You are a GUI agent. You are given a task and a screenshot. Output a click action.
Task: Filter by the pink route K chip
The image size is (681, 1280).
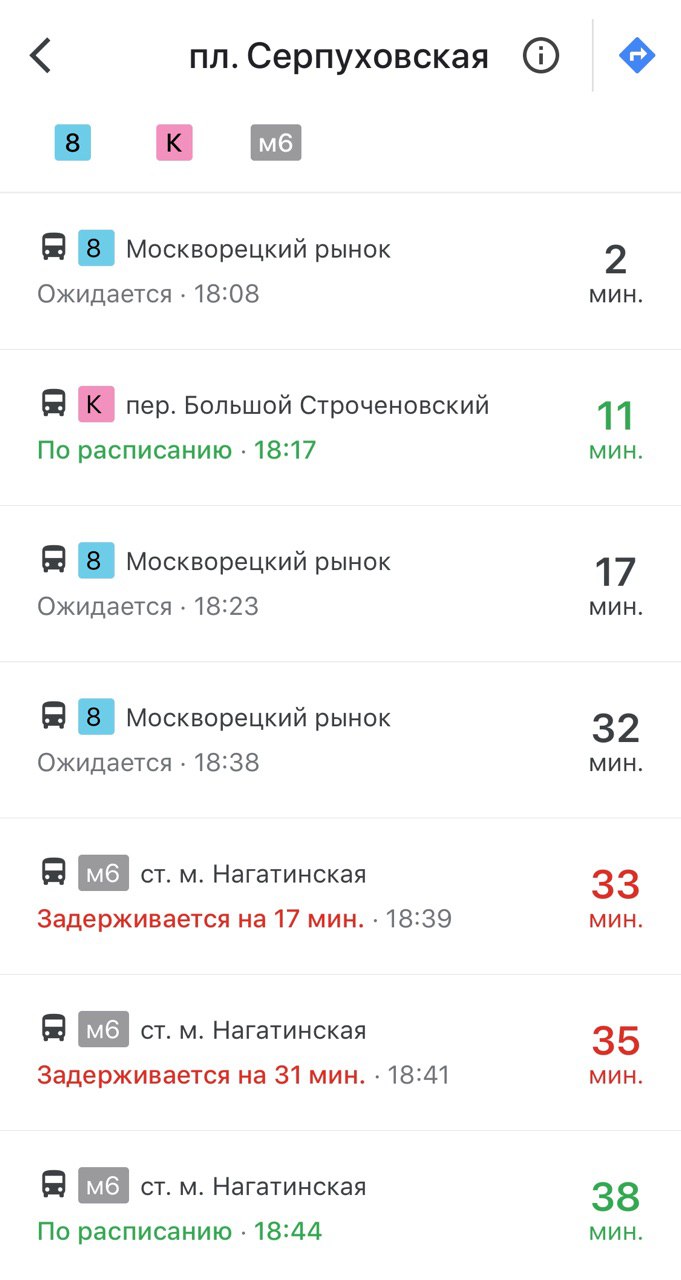click(174, 143)
